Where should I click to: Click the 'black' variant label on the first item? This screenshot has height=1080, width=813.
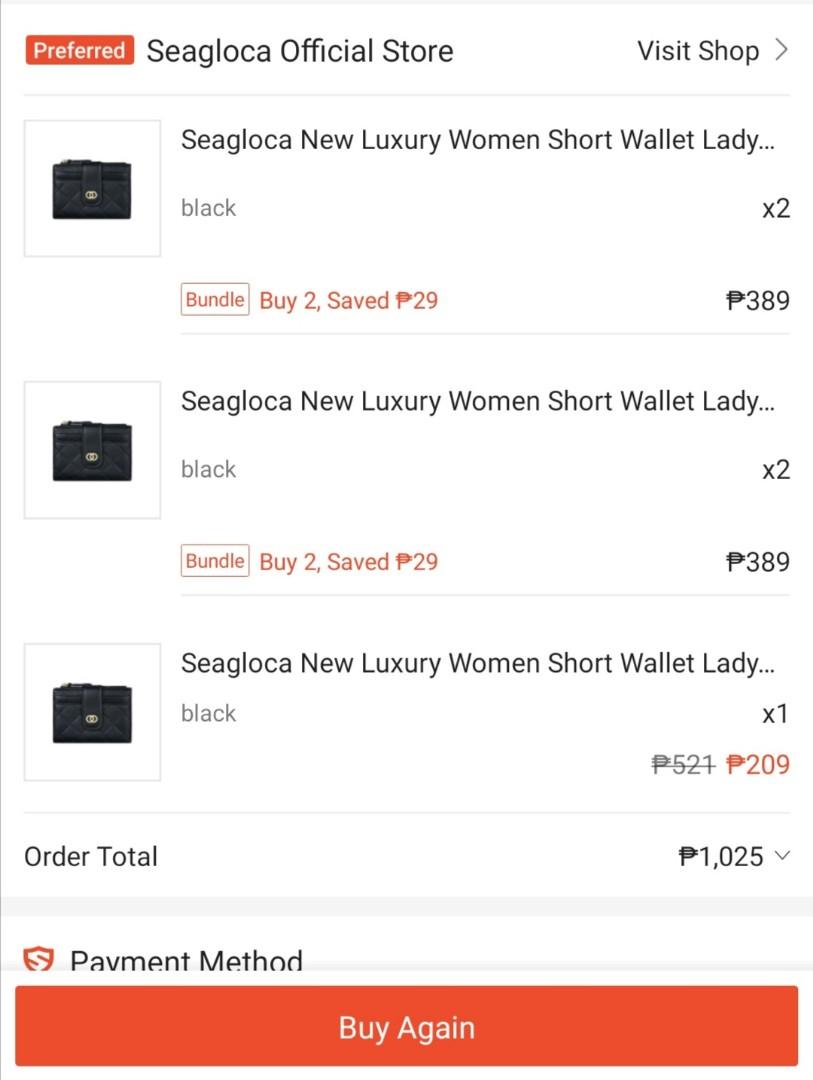[x=208, y=208]
